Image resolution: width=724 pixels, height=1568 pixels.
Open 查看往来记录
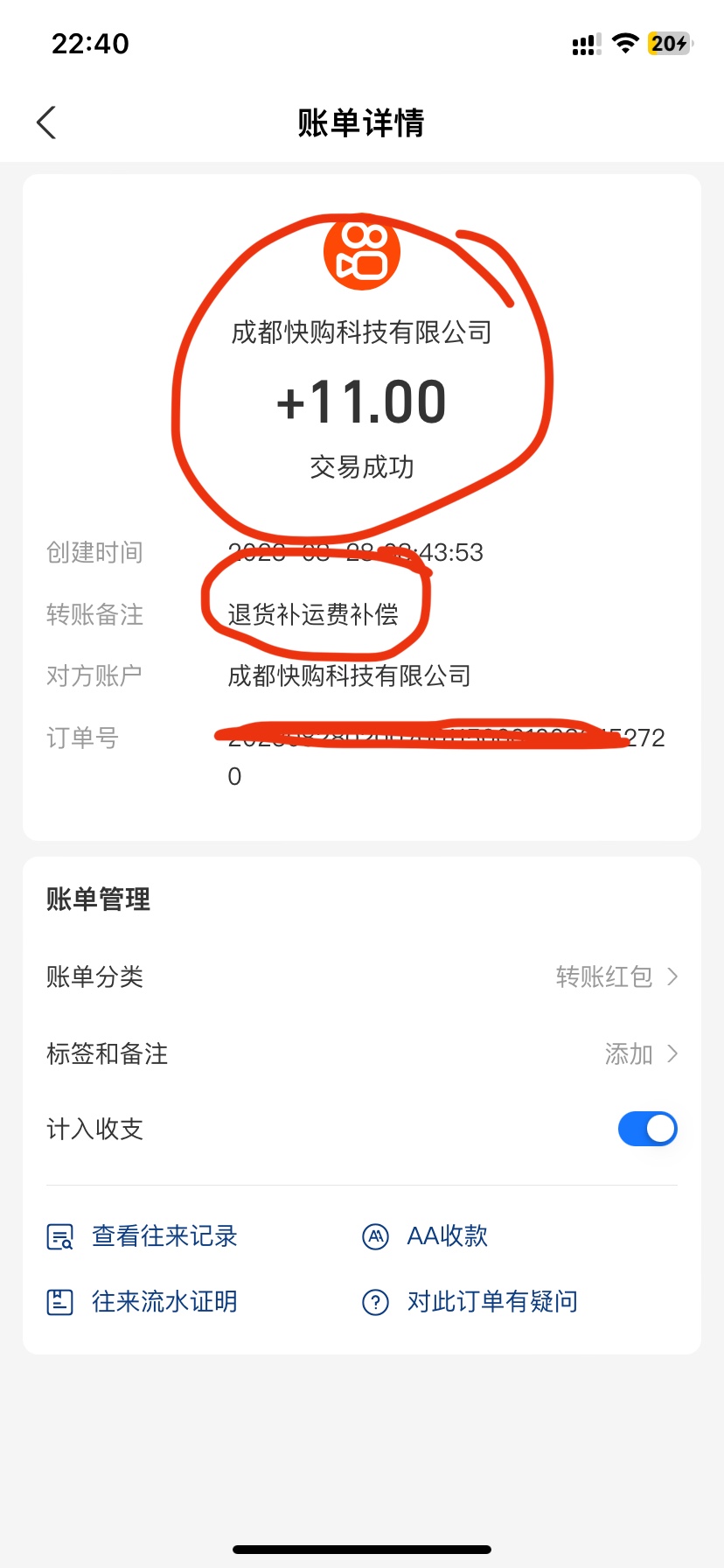(x=142, y=1236)
